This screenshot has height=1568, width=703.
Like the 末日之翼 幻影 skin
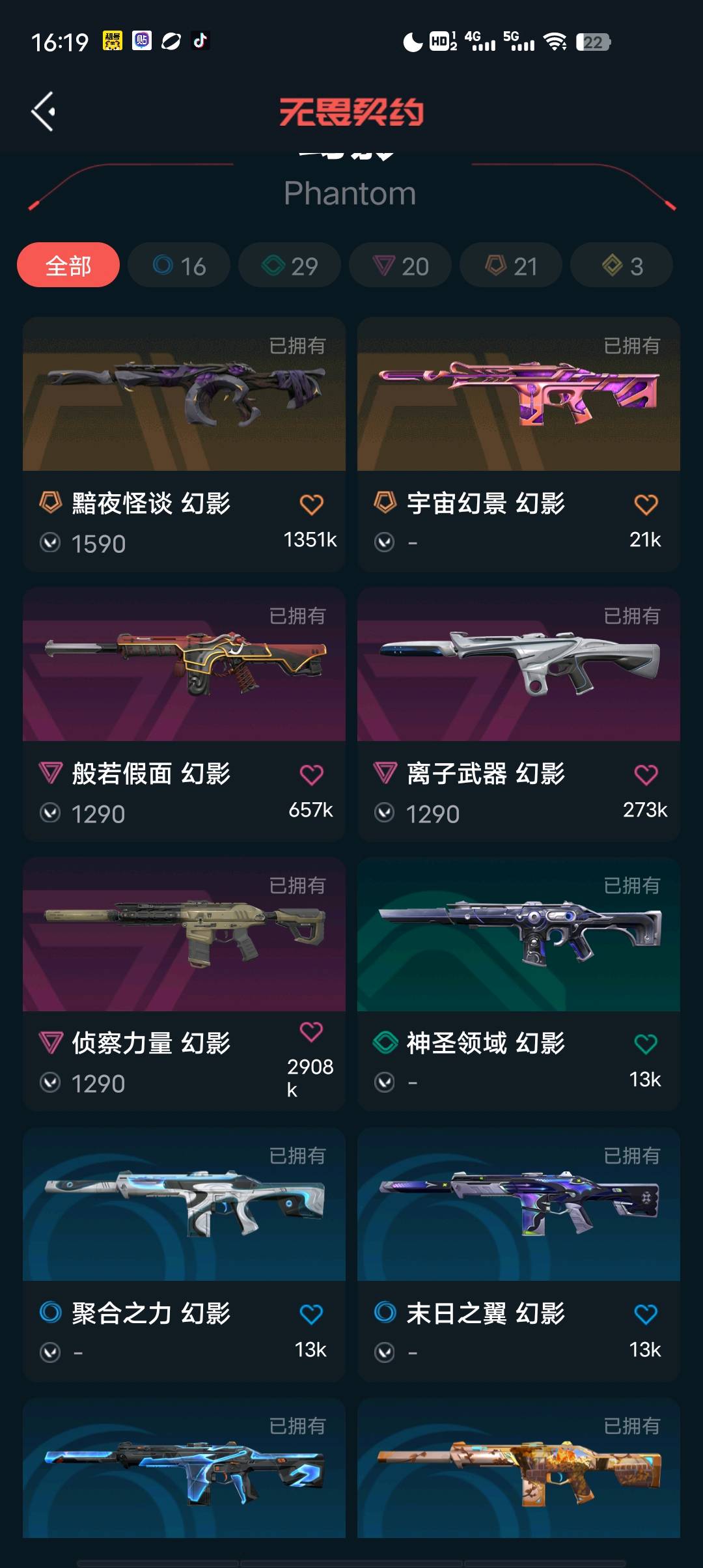[646, 1315]
